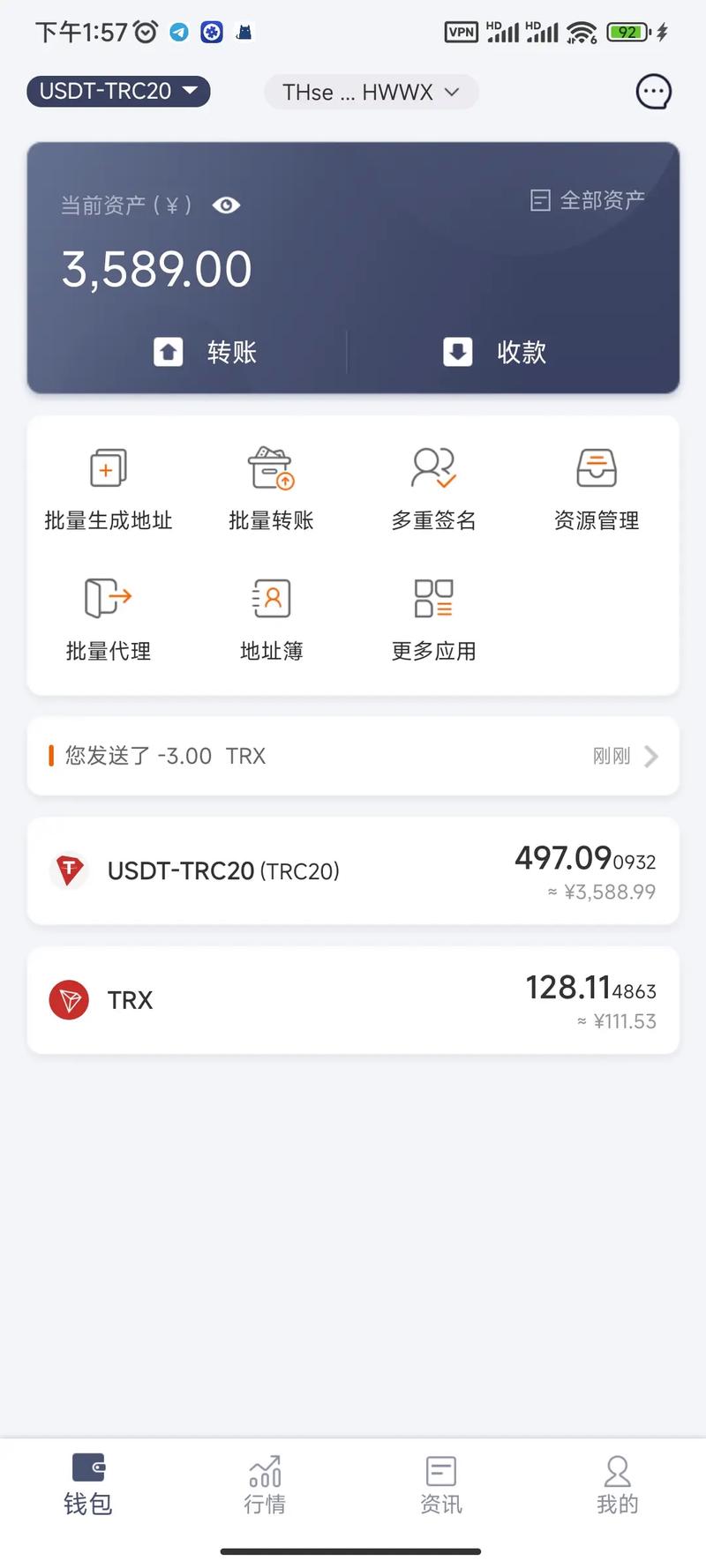Open the 批量生成地址 batch address generator

click(x=107, y=485)
